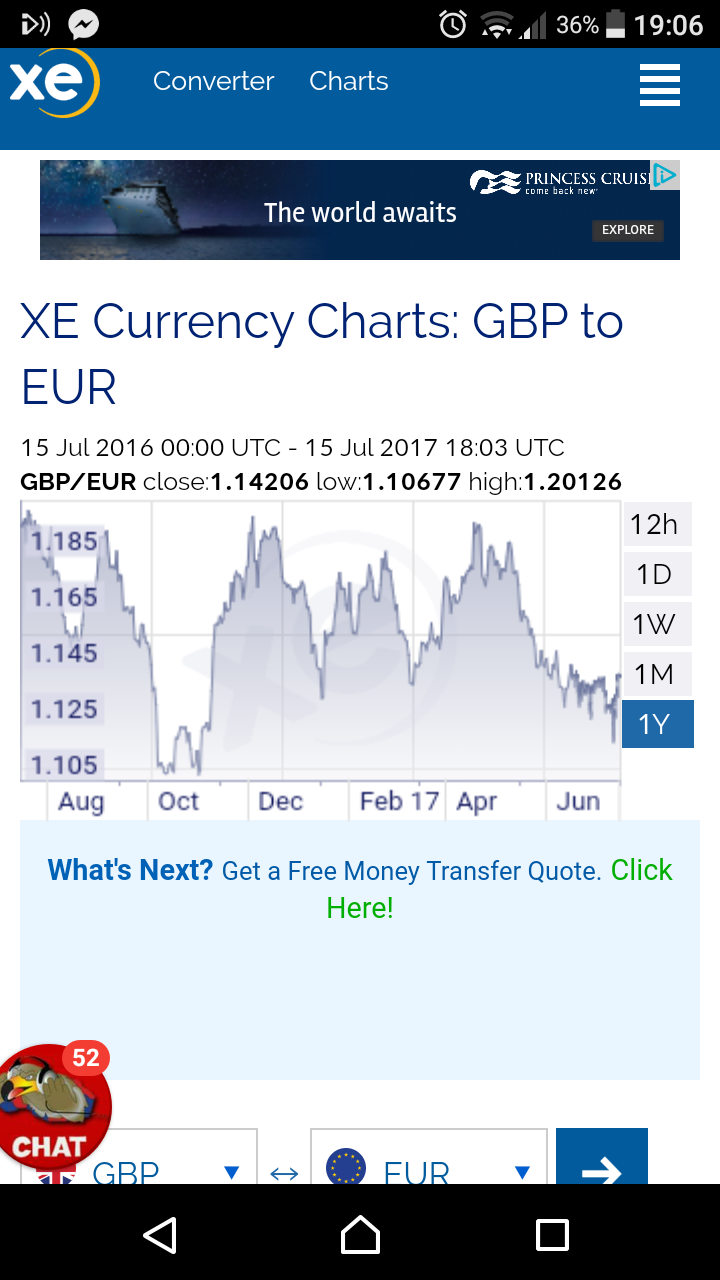
Task: Tap the XE logo to go home
Action: (54, 82)
